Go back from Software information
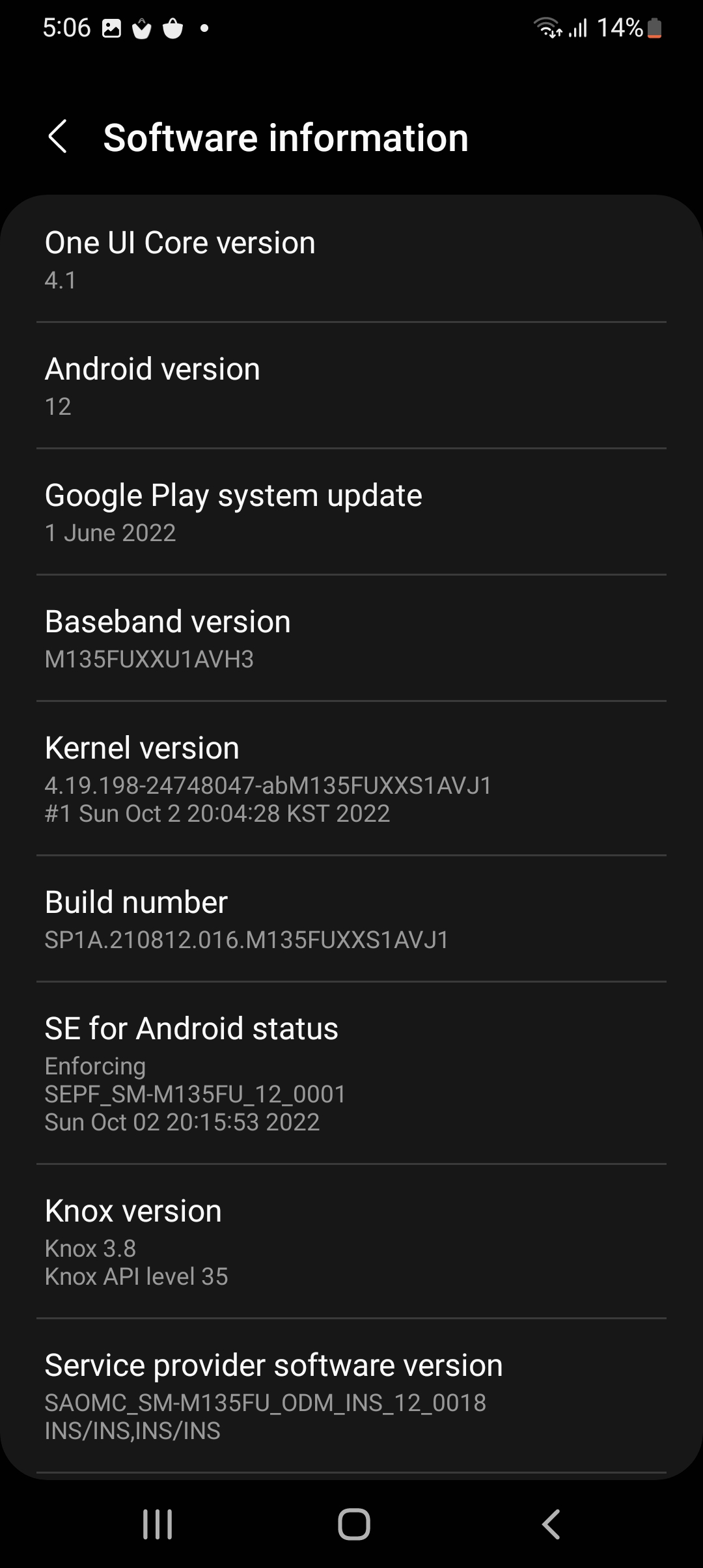 pos(58,137)
